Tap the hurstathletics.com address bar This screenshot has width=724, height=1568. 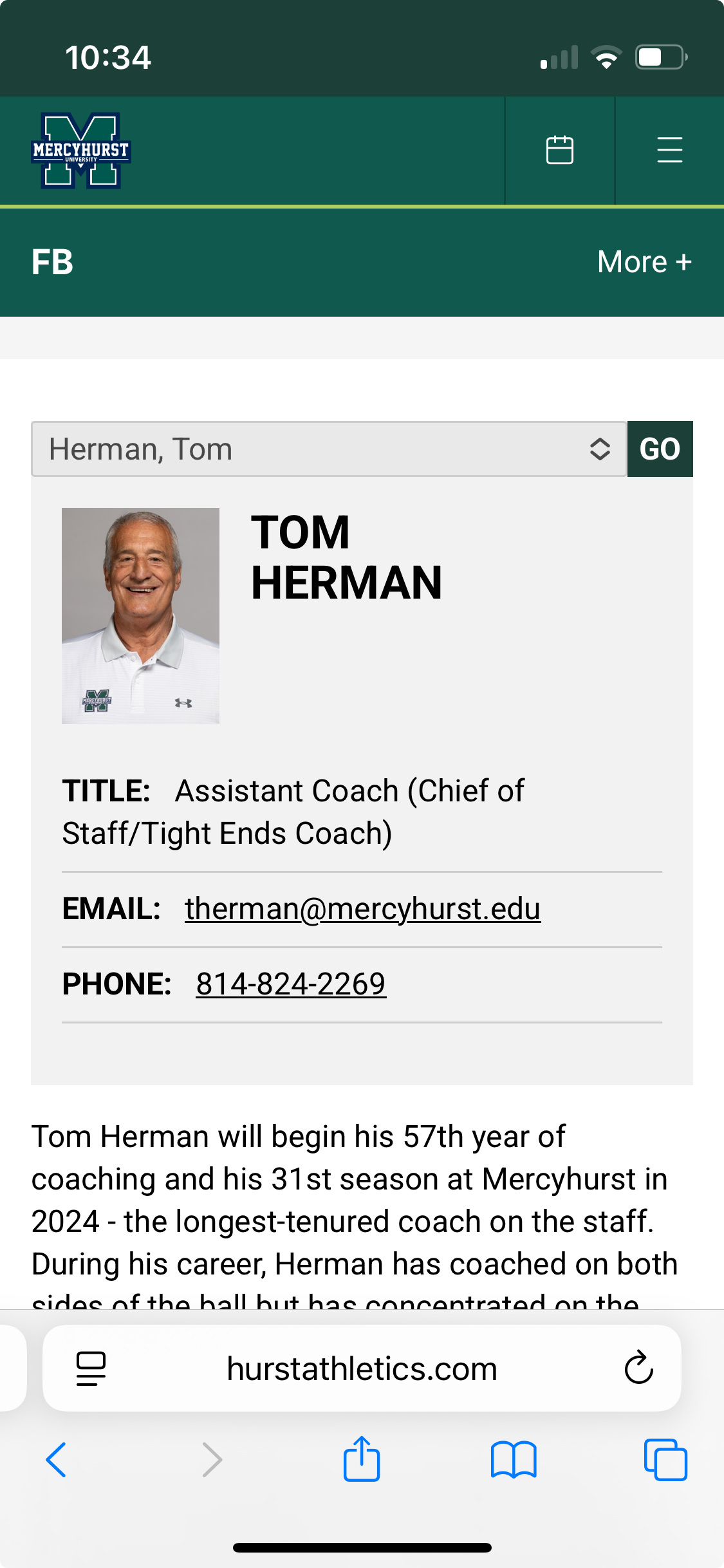(x=362, y=1368)
